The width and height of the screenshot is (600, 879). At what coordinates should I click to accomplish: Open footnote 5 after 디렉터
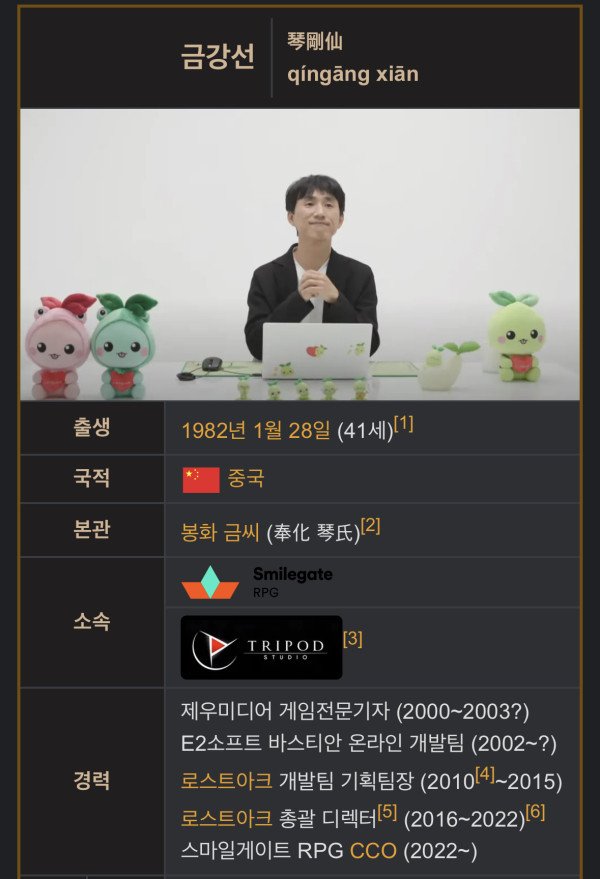pos(387,811)
